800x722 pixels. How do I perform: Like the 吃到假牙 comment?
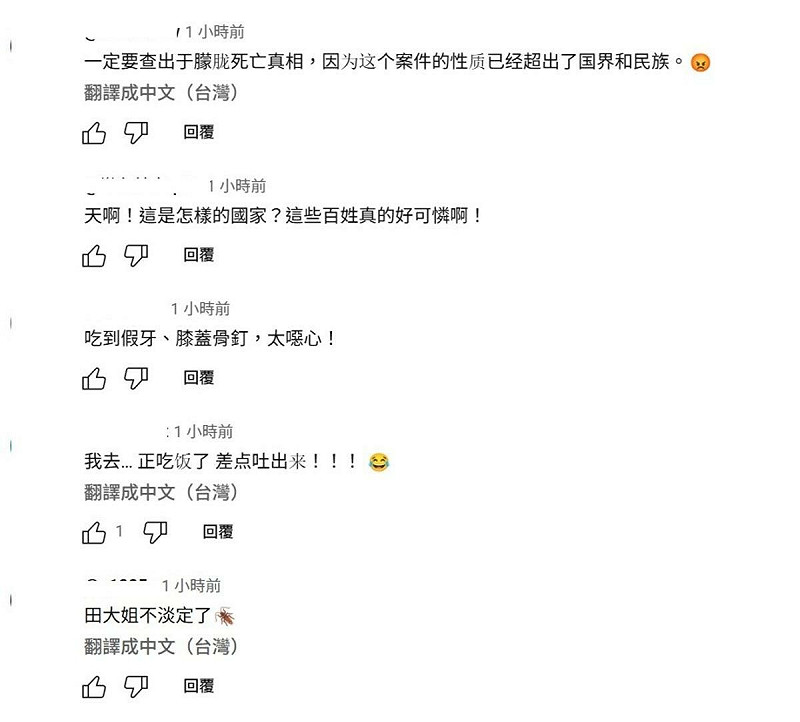(94, 378)
